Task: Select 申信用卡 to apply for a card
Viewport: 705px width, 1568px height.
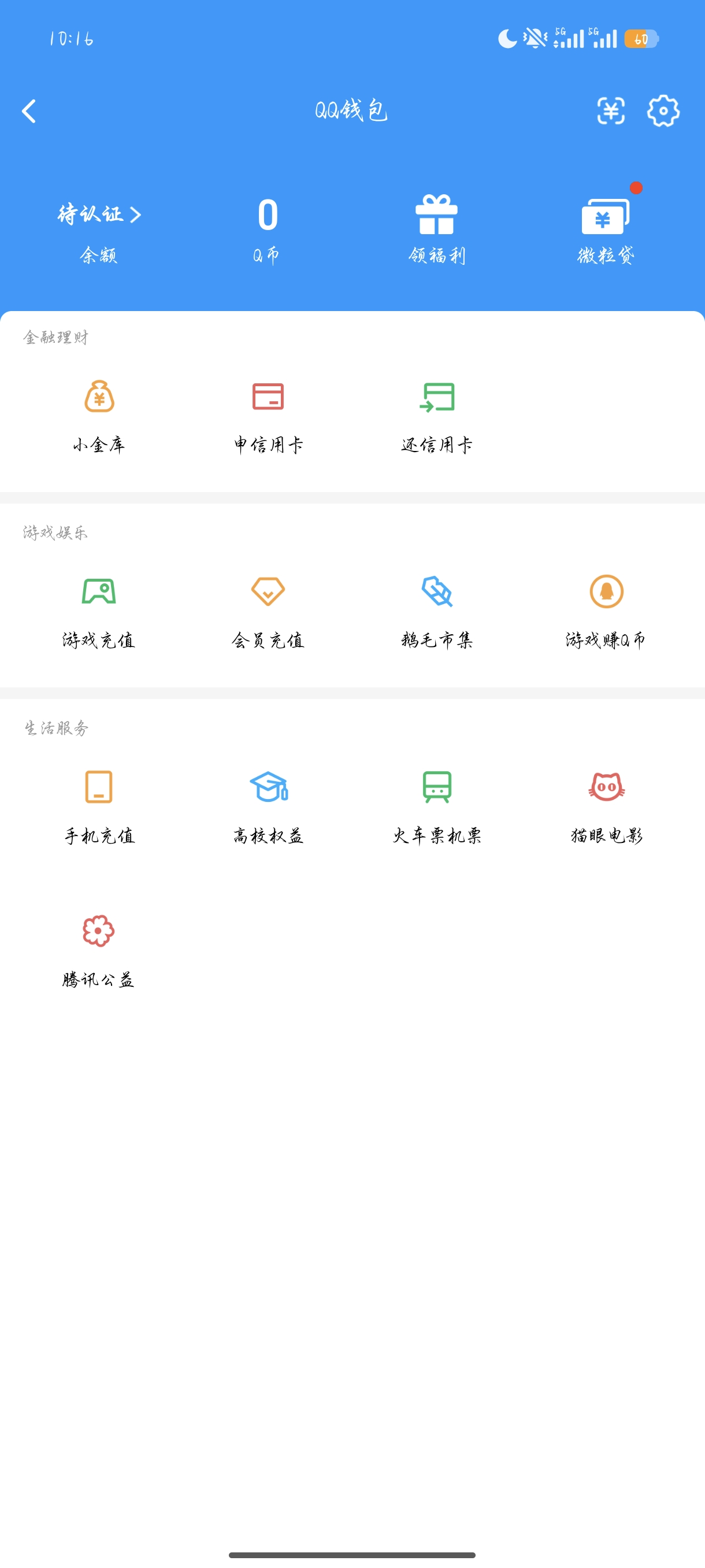Action: [x=268, y=417]
